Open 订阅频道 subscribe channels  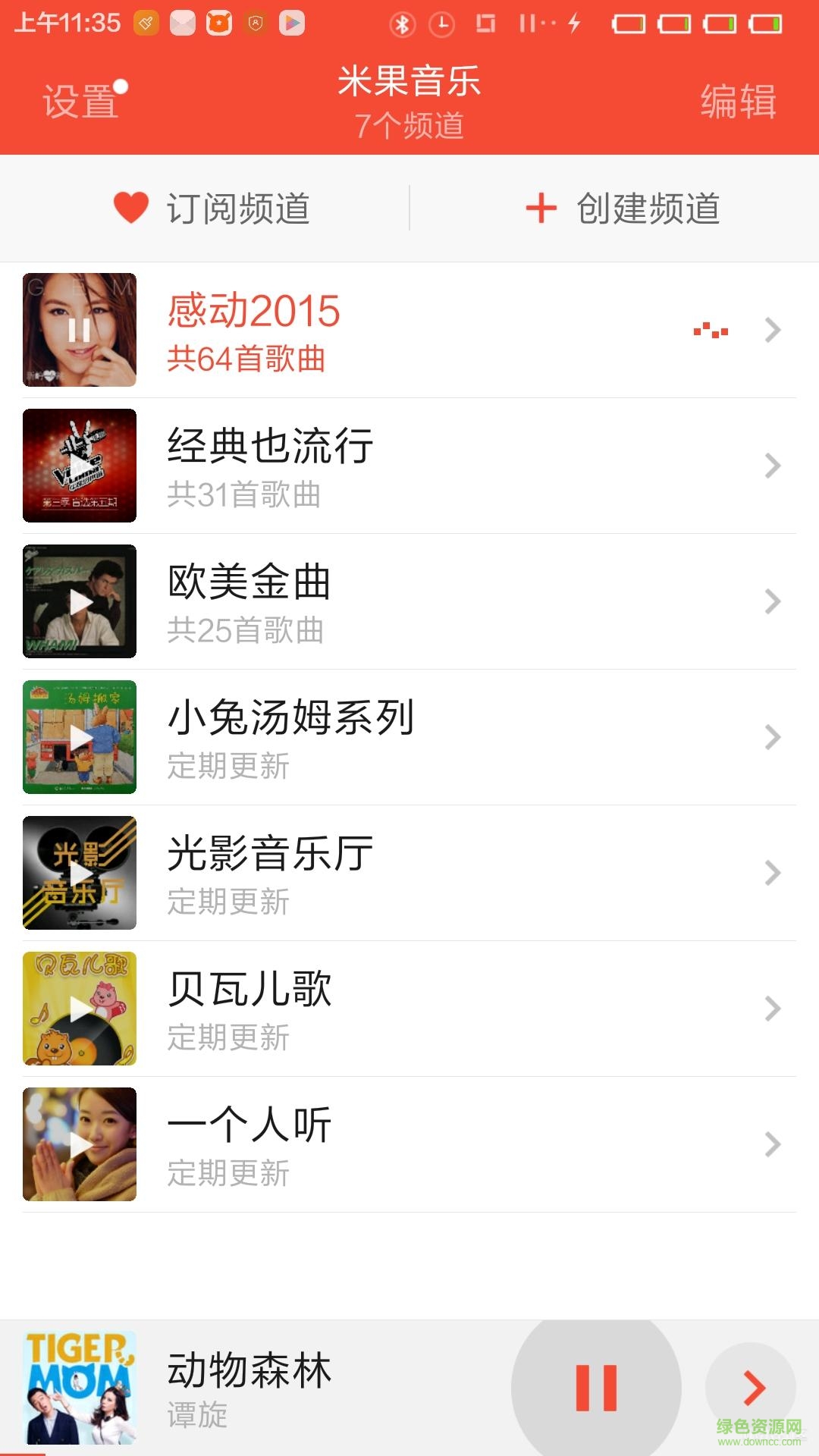212,209
